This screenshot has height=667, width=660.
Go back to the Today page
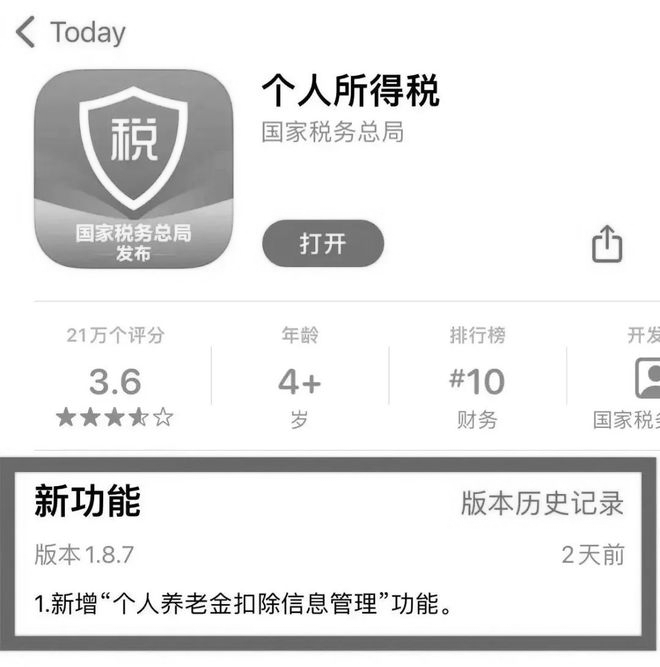[70, 32]
